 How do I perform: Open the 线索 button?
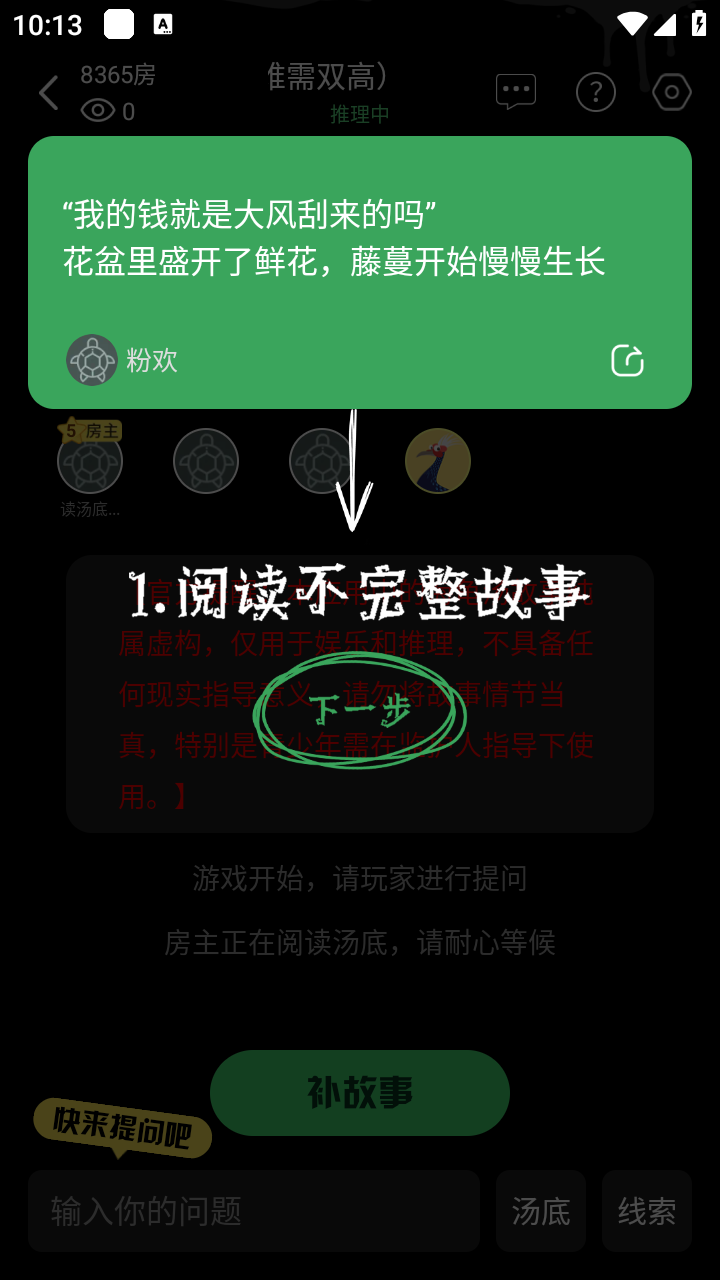pyautogui.click(x=647, y=1211)
